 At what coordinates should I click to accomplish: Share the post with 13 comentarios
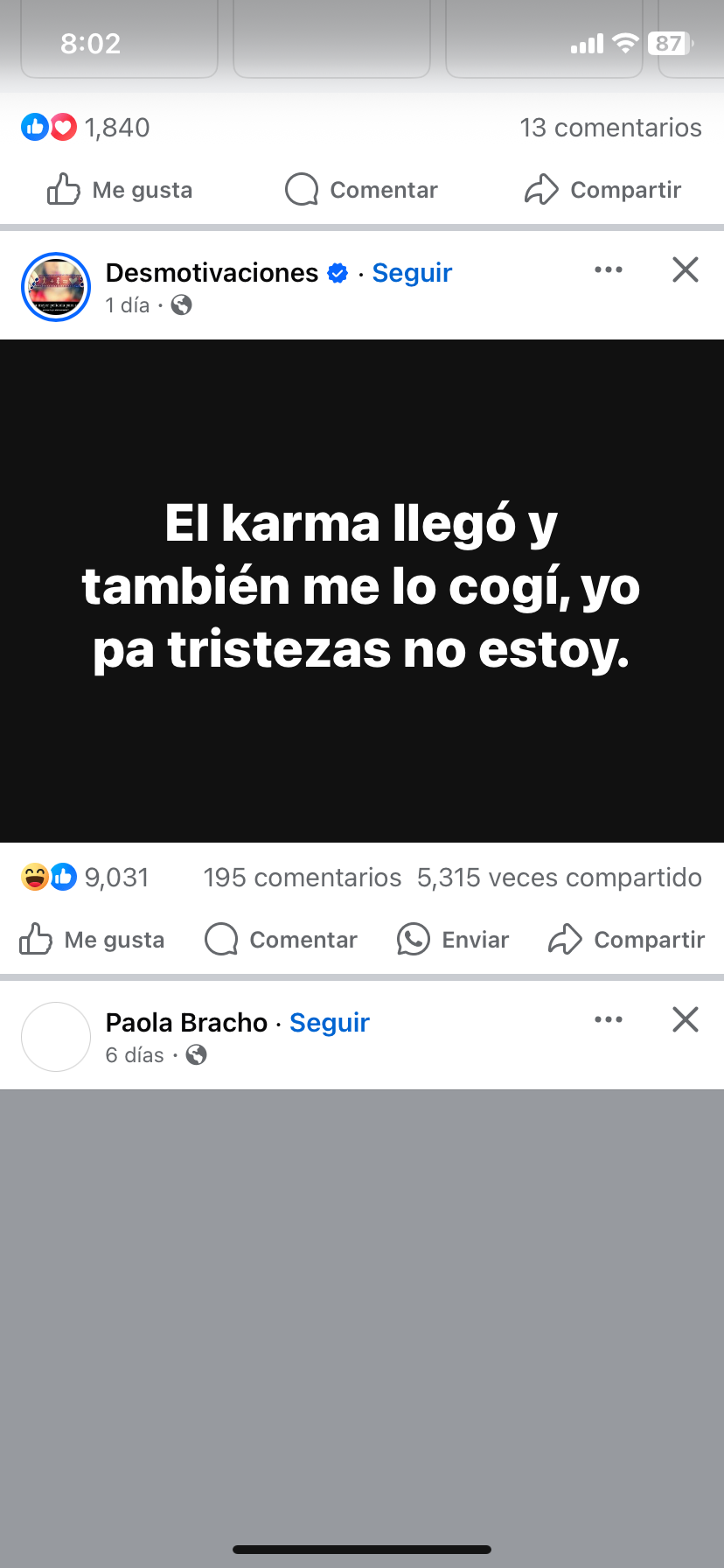(x=602, y=190)
